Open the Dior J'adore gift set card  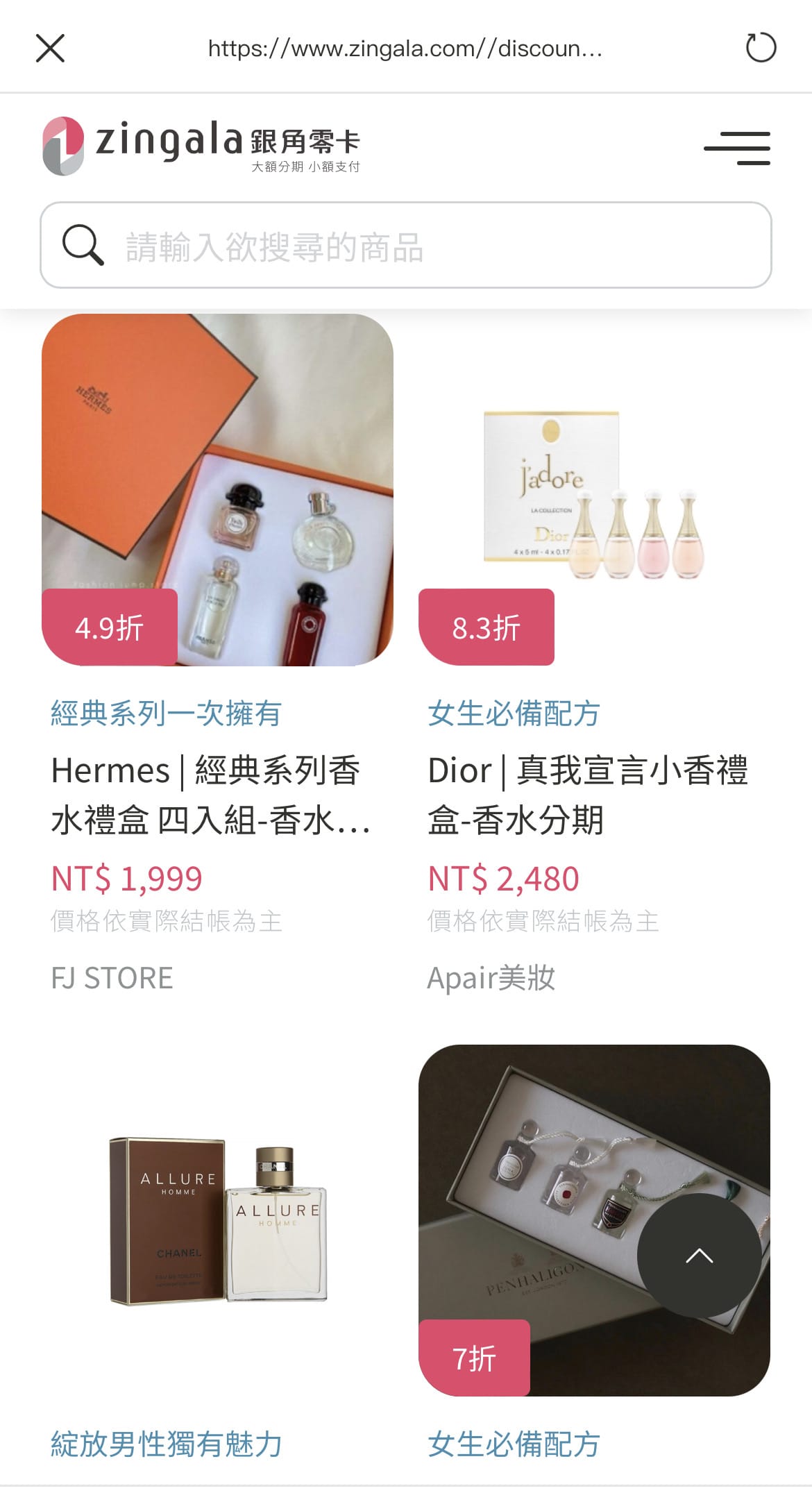point(594,490)
